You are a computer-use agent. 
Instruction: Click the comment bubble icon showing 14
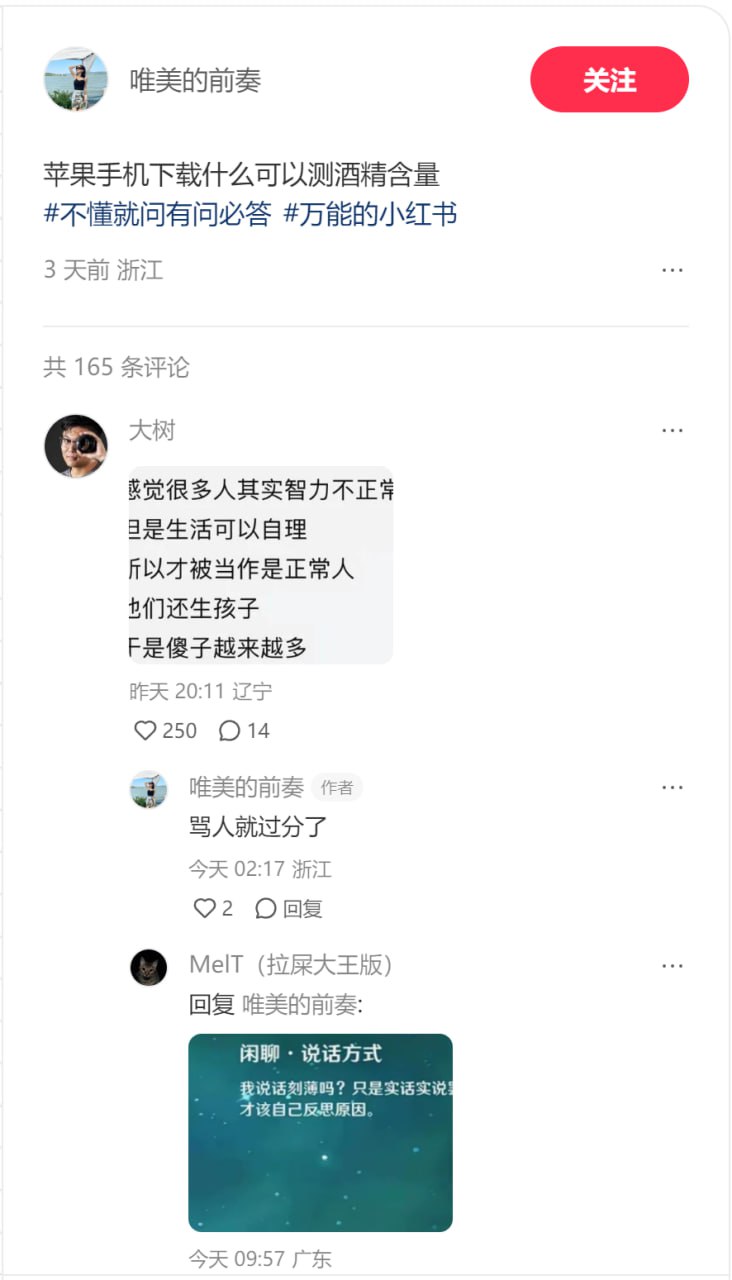pyautogui.click(x=228, y=731)
